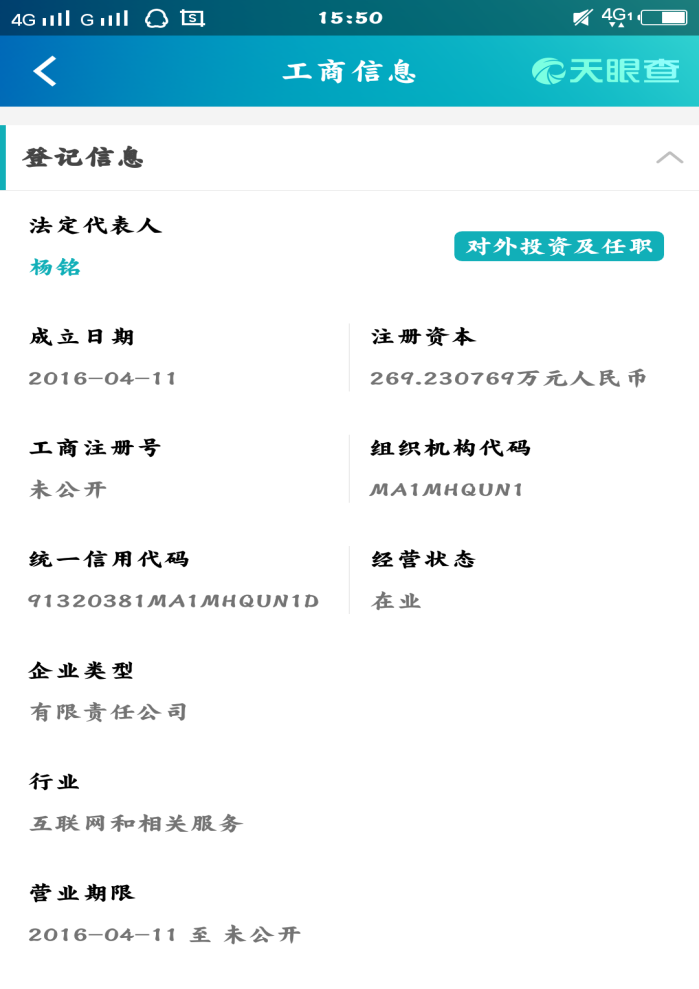The image size is (699, 989).
Task: Open 对外投资及任职 button
Action: click(558, 246)
